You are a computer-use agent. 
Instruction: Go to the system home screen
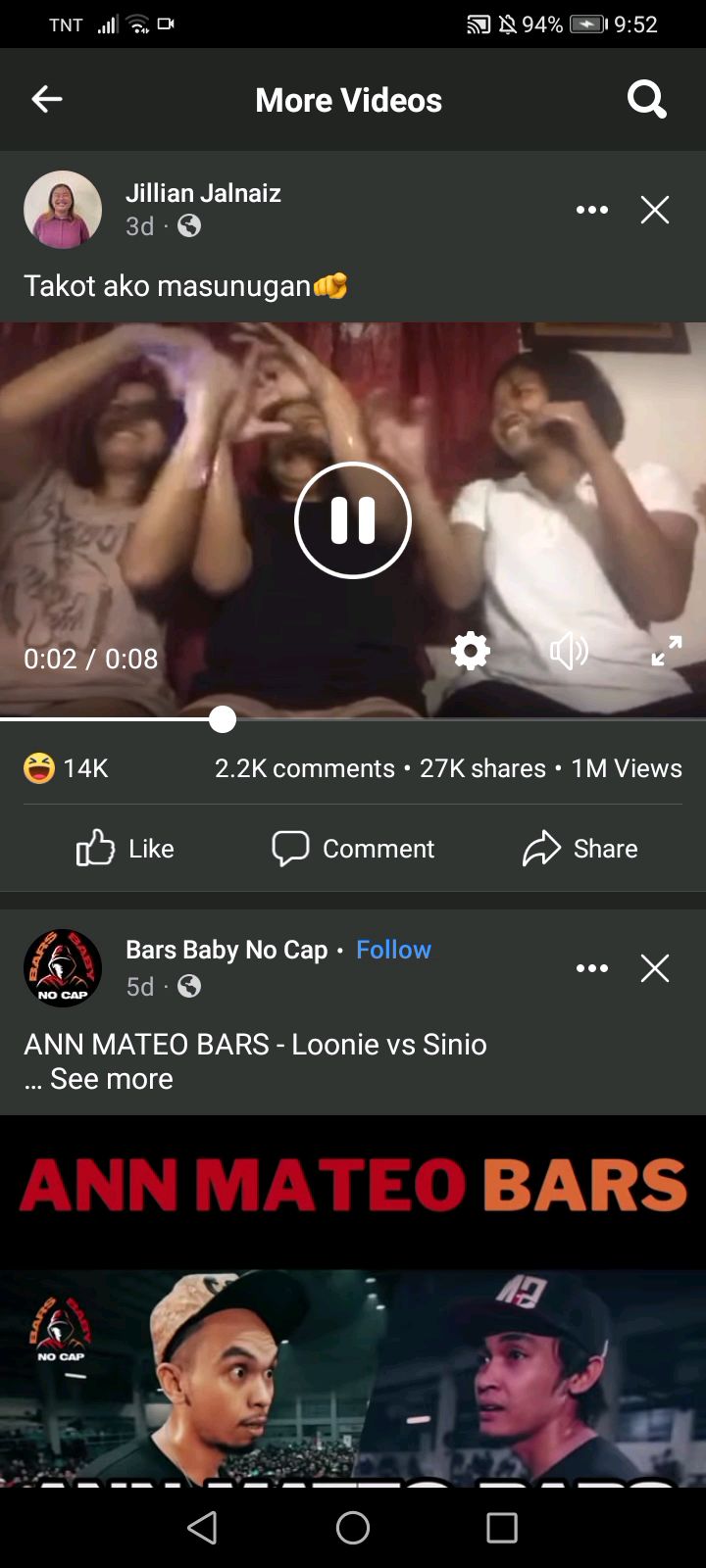(x=353, y=1527)
